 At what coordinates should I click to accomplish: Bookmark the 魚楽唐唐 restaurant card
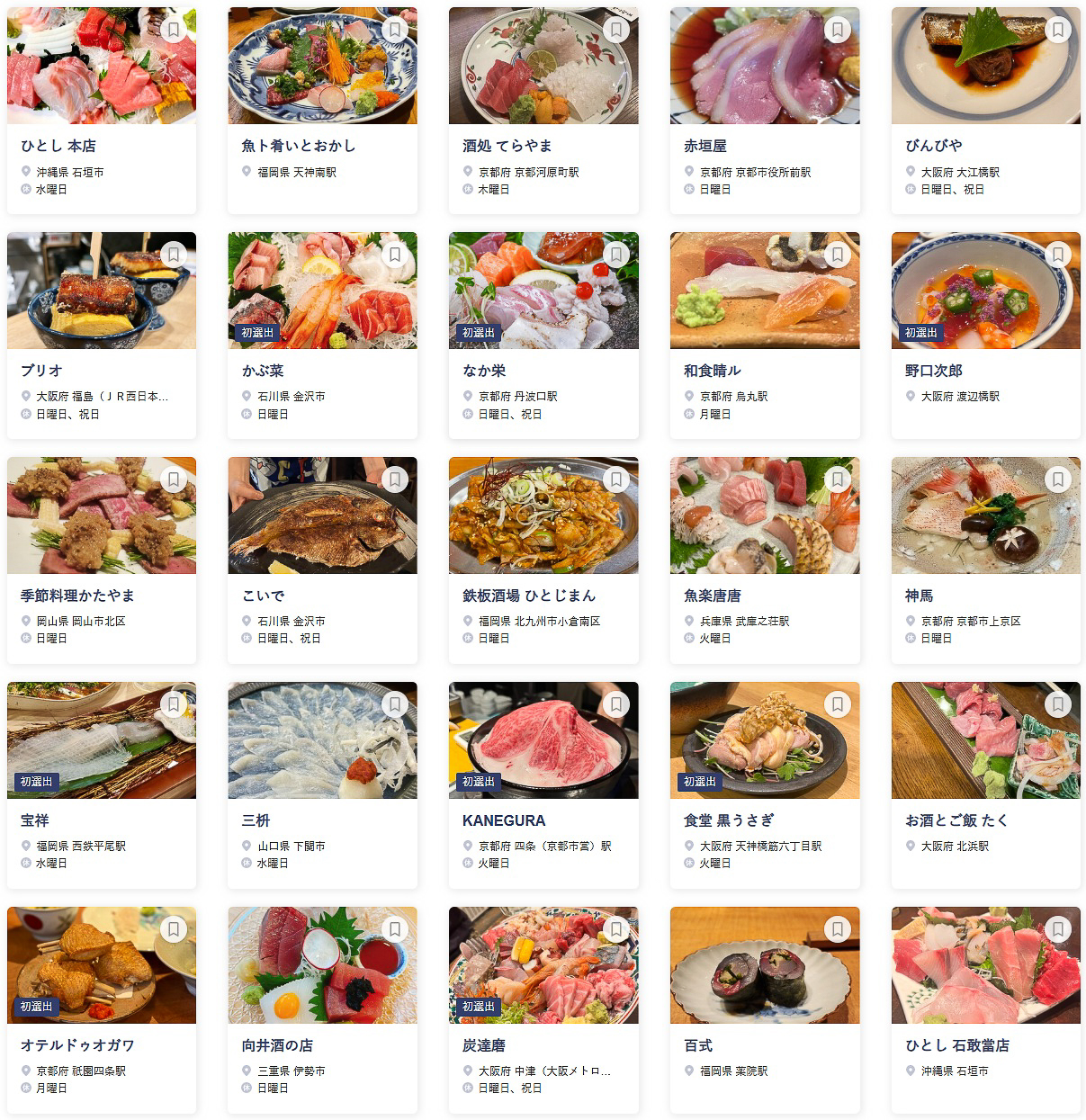coord(836,479)
